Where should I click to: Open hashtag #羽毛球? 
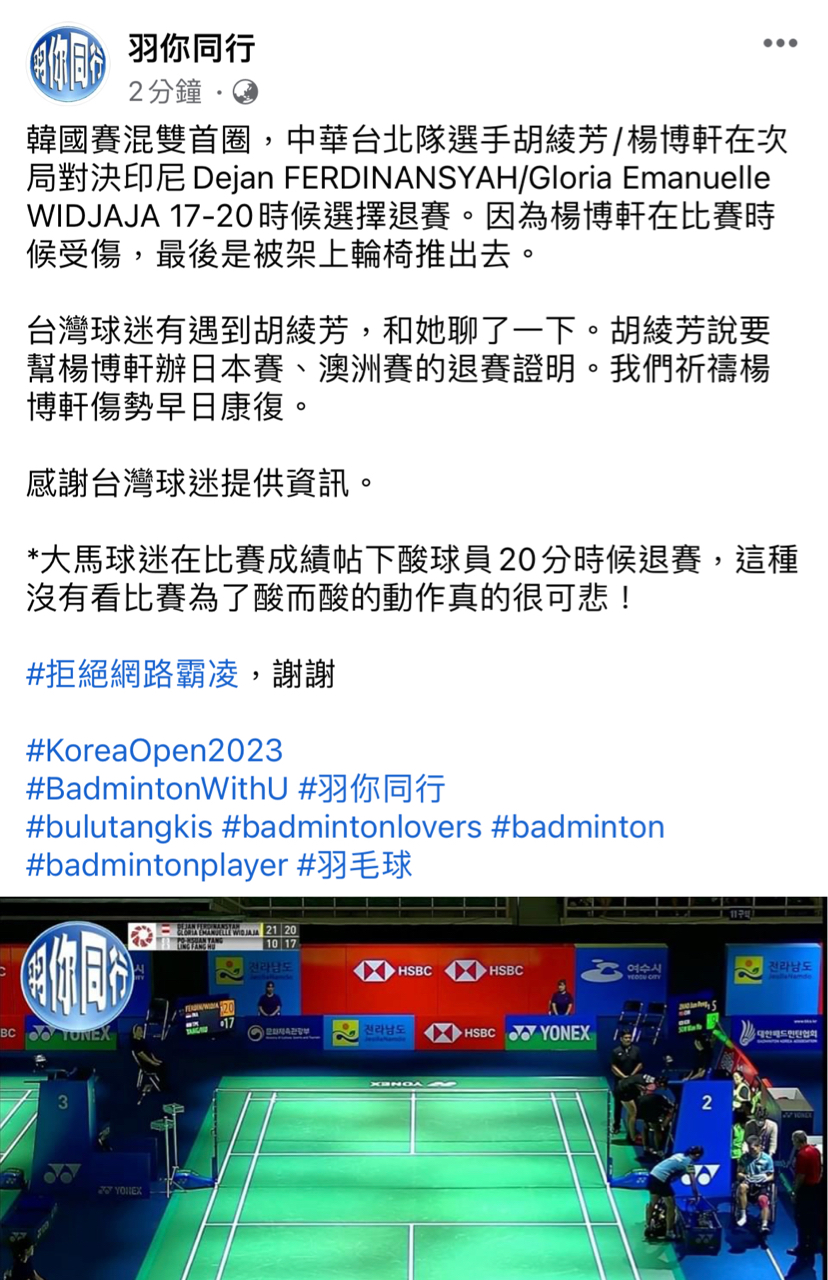(355, 865)
